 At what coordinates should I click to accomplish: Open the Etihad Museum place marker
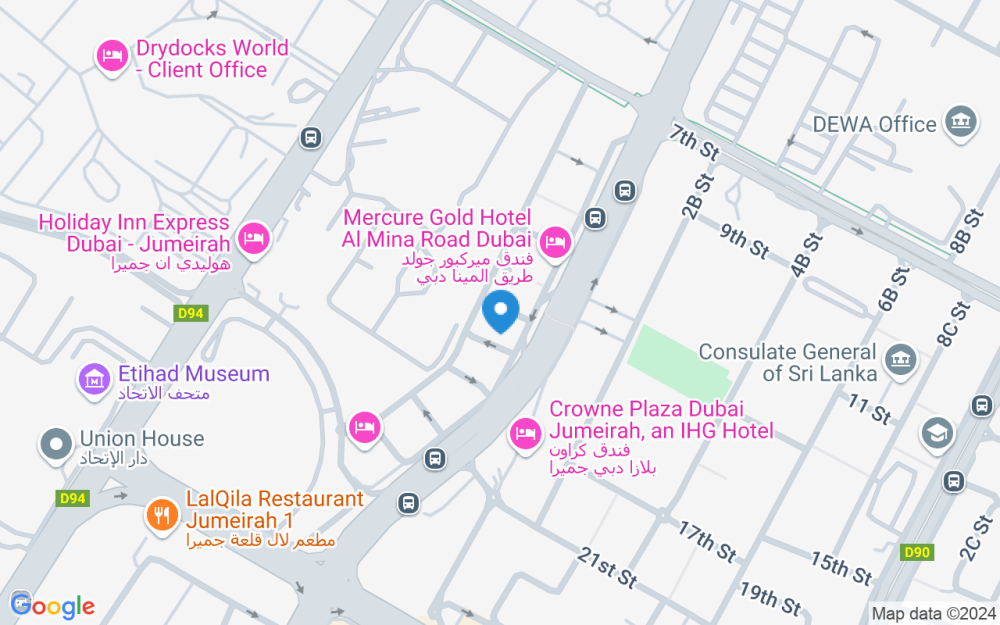[94, 379]
